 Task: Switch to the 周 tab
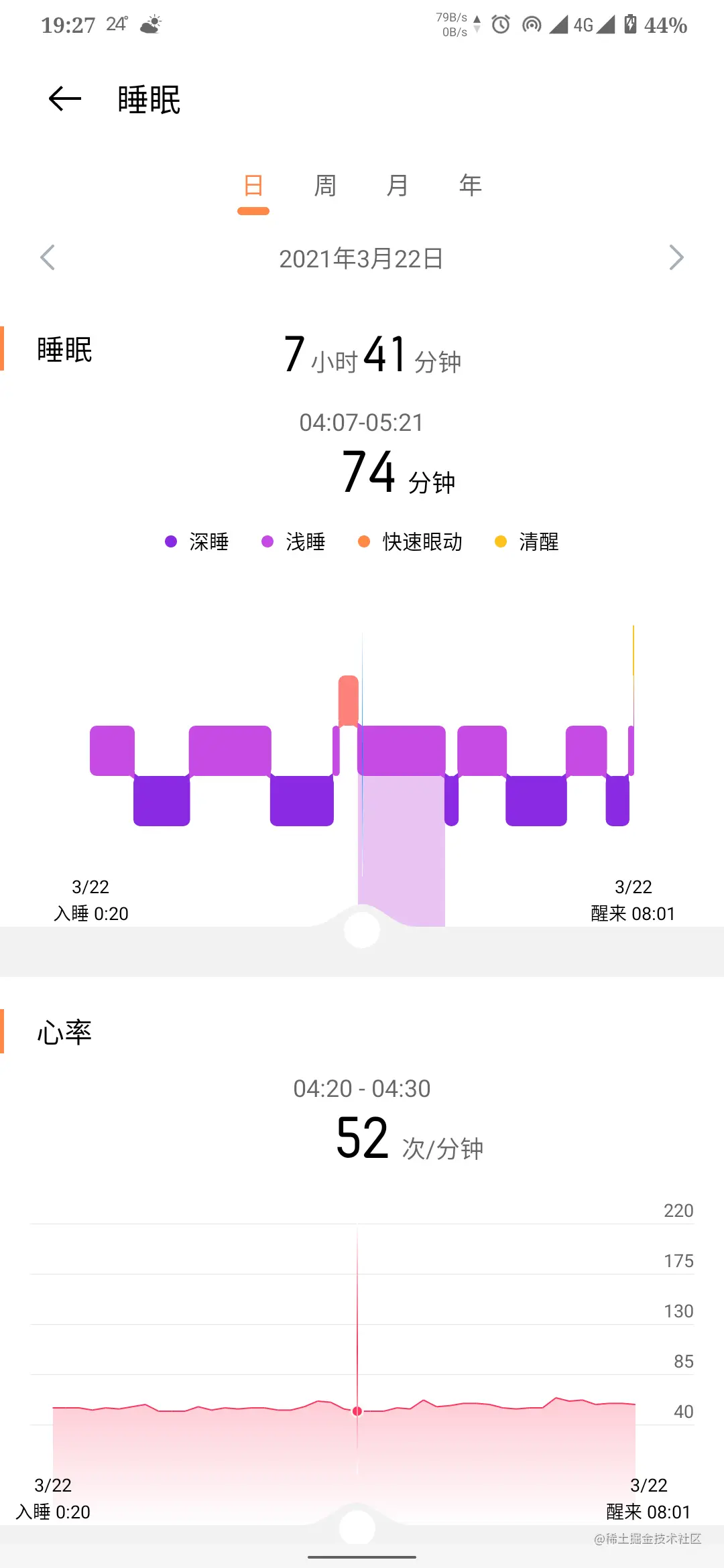tap(324, 186)
